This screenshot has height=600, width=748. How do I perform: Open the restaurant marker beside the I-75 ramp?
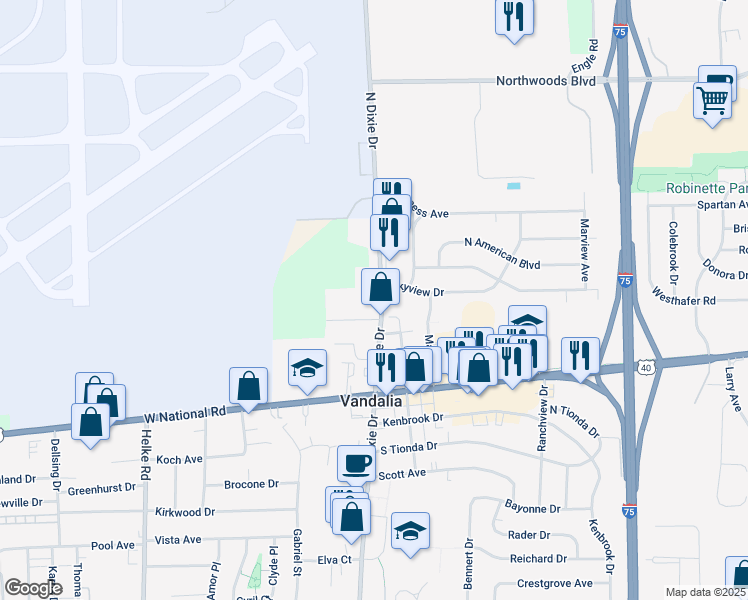point(580,356)
